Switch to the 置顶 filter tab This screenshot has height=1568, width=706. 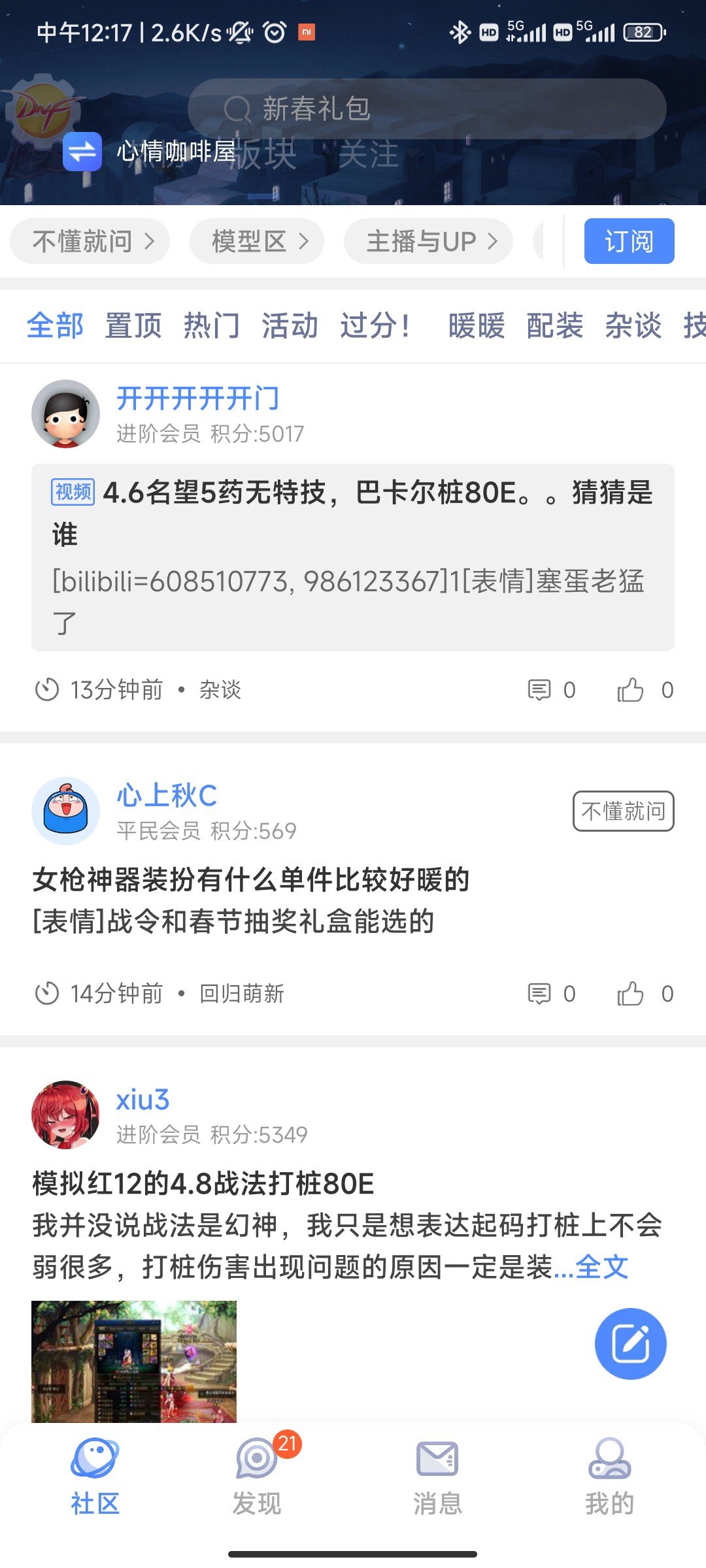point(133,325)
